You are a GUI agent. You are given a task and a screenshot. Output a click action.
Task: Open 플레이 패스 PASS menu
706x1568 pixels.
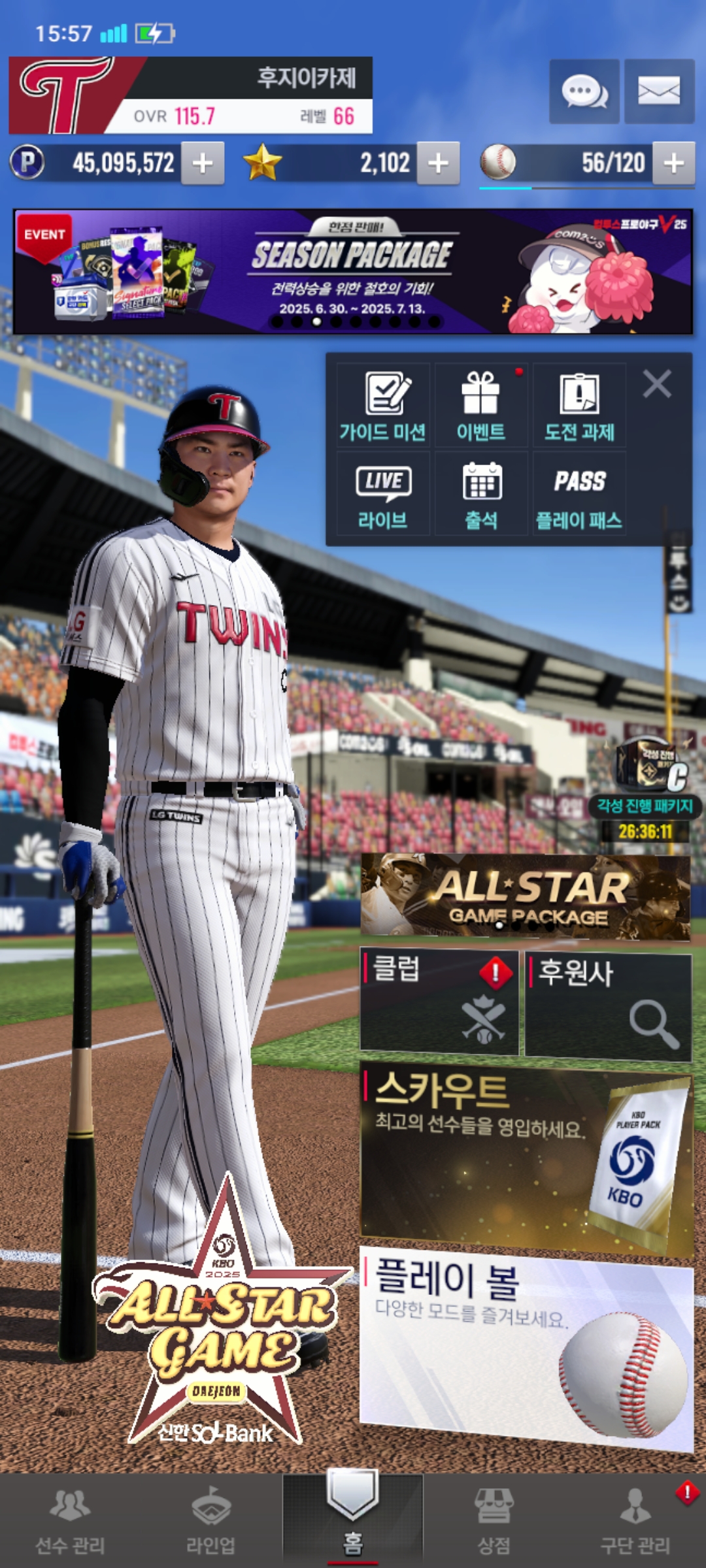point(579,494)
